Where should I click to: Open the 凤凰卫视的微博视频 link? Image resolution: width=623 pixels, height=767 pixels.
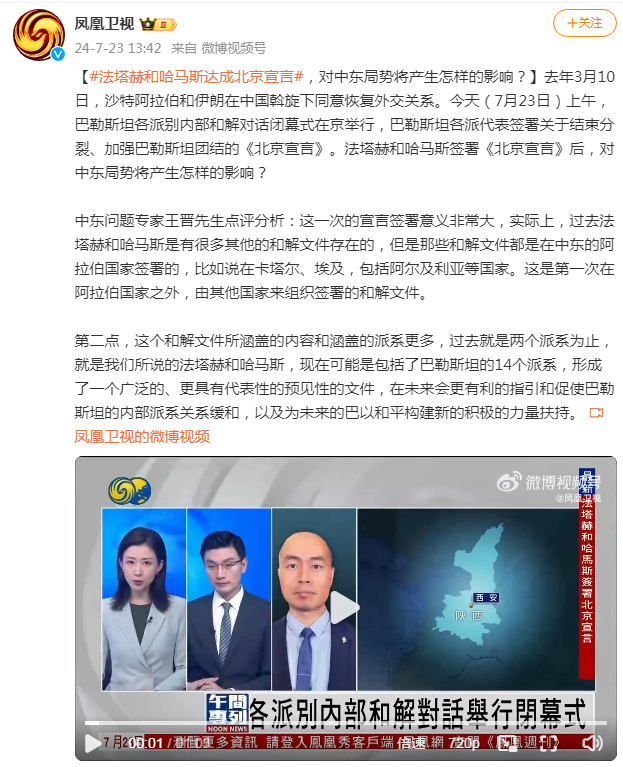142,436
